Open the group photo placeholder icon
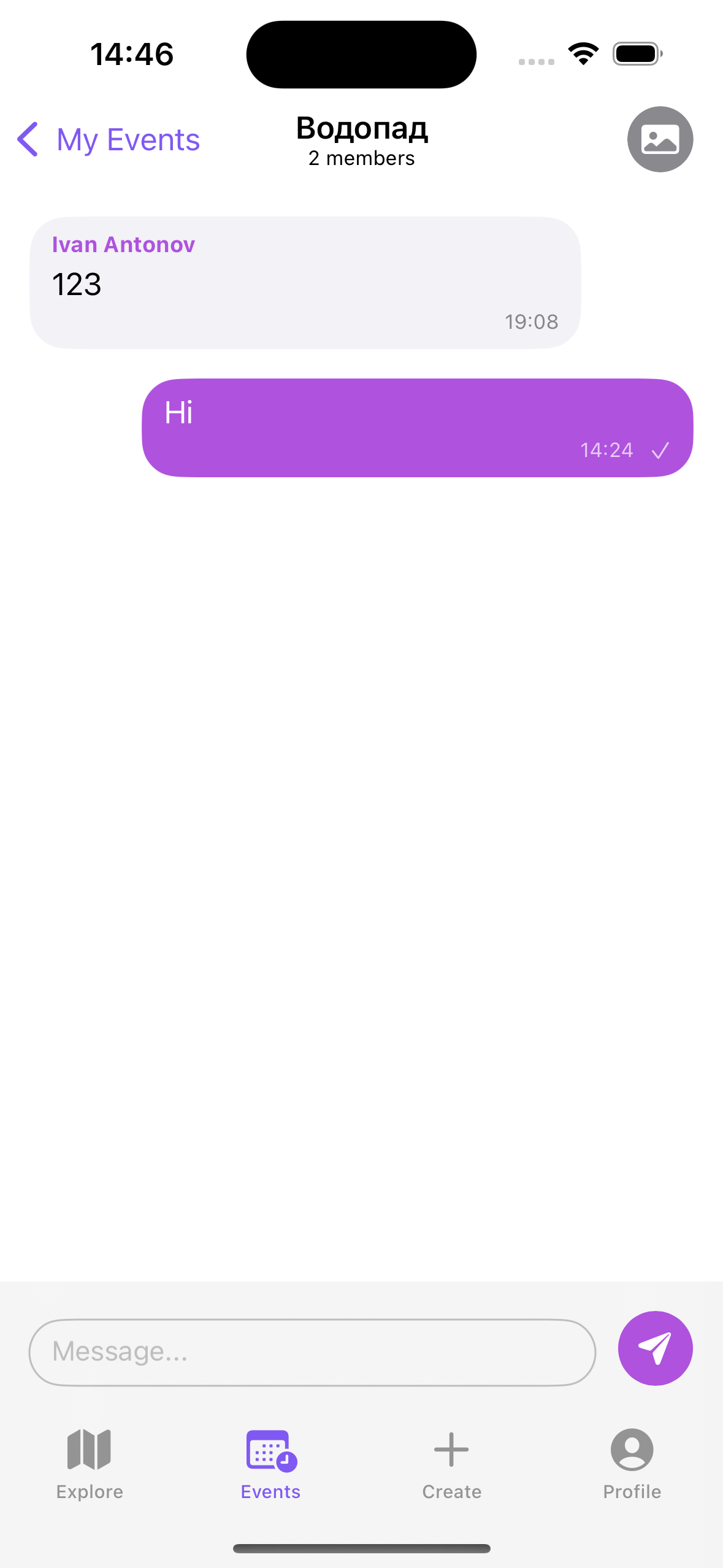The height and width of the screenshot is (1568, 723). click(x=659, y=139)
